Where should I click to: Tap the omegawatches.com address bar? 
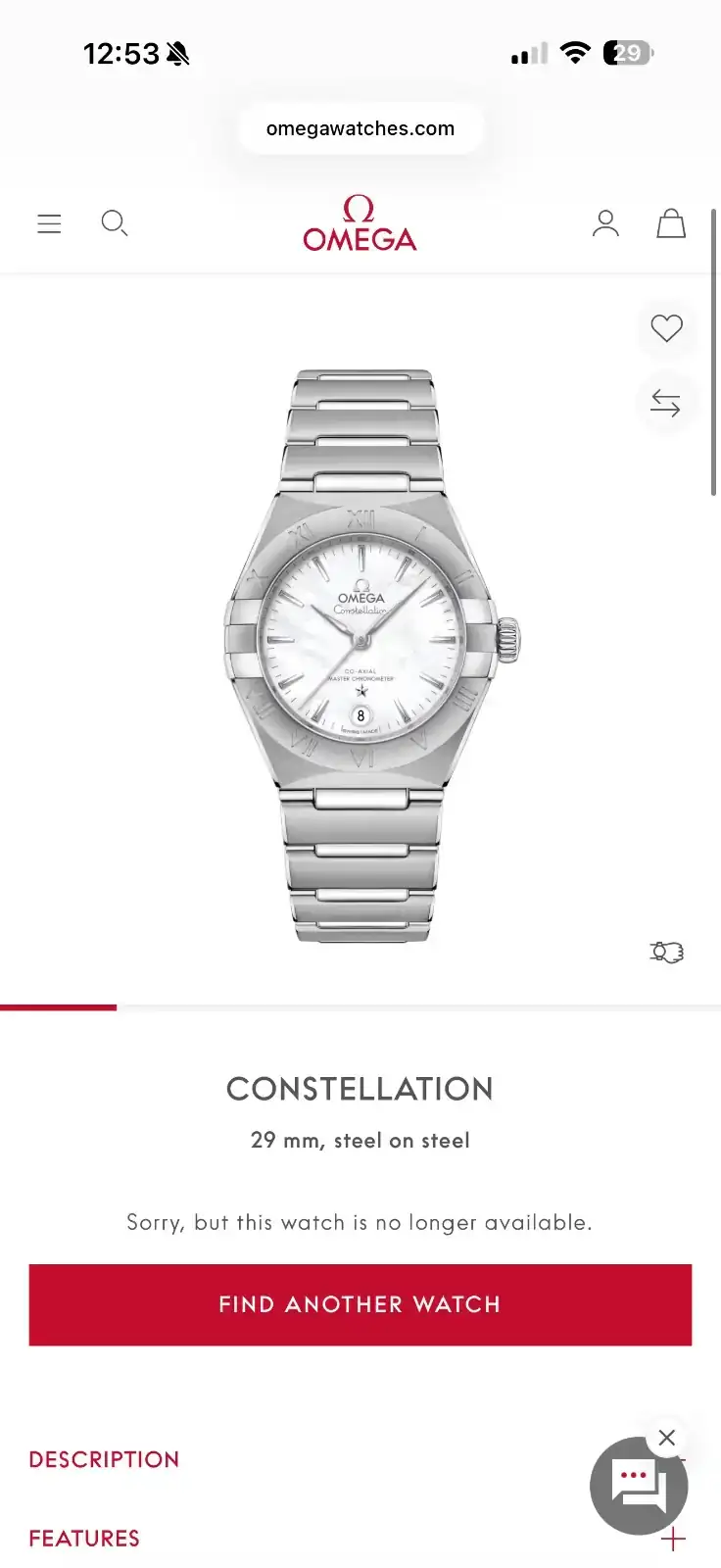coord(360,128)
